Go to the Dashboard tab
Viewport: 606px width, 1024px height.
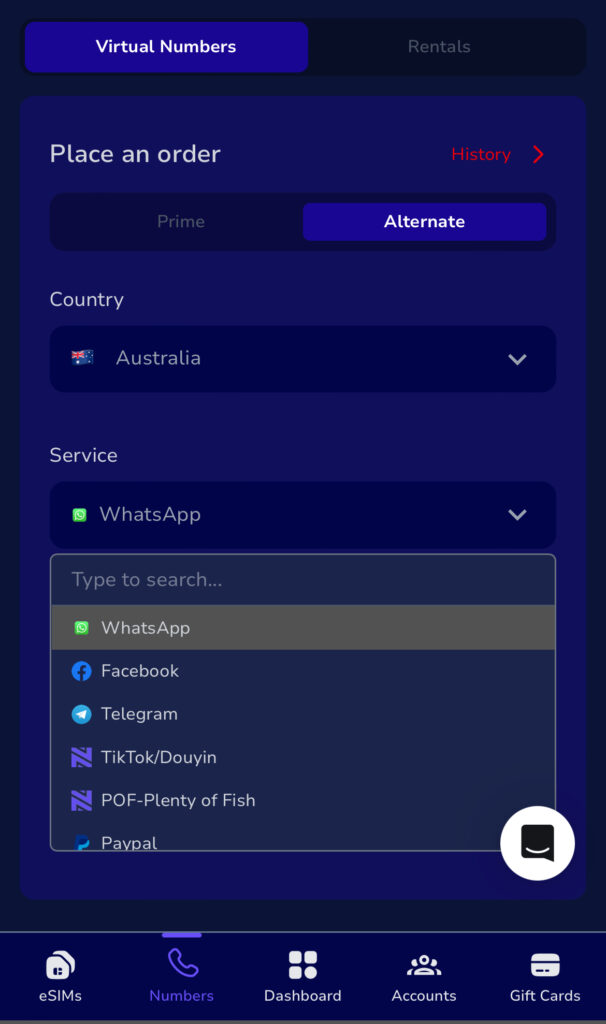coord(302,977)
